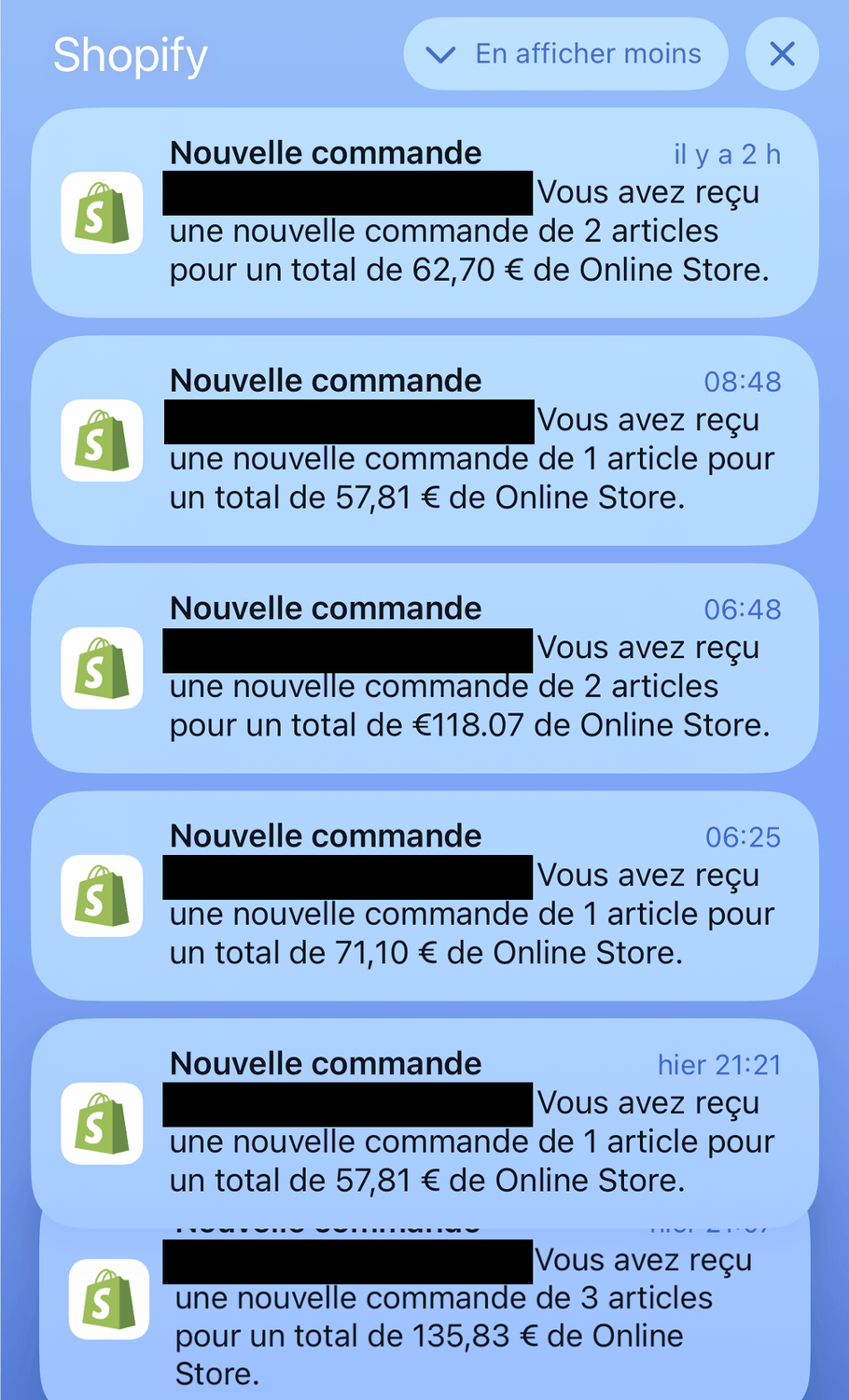
Task: Dismiss the Shopify notification group
Action: click(782, 54)
